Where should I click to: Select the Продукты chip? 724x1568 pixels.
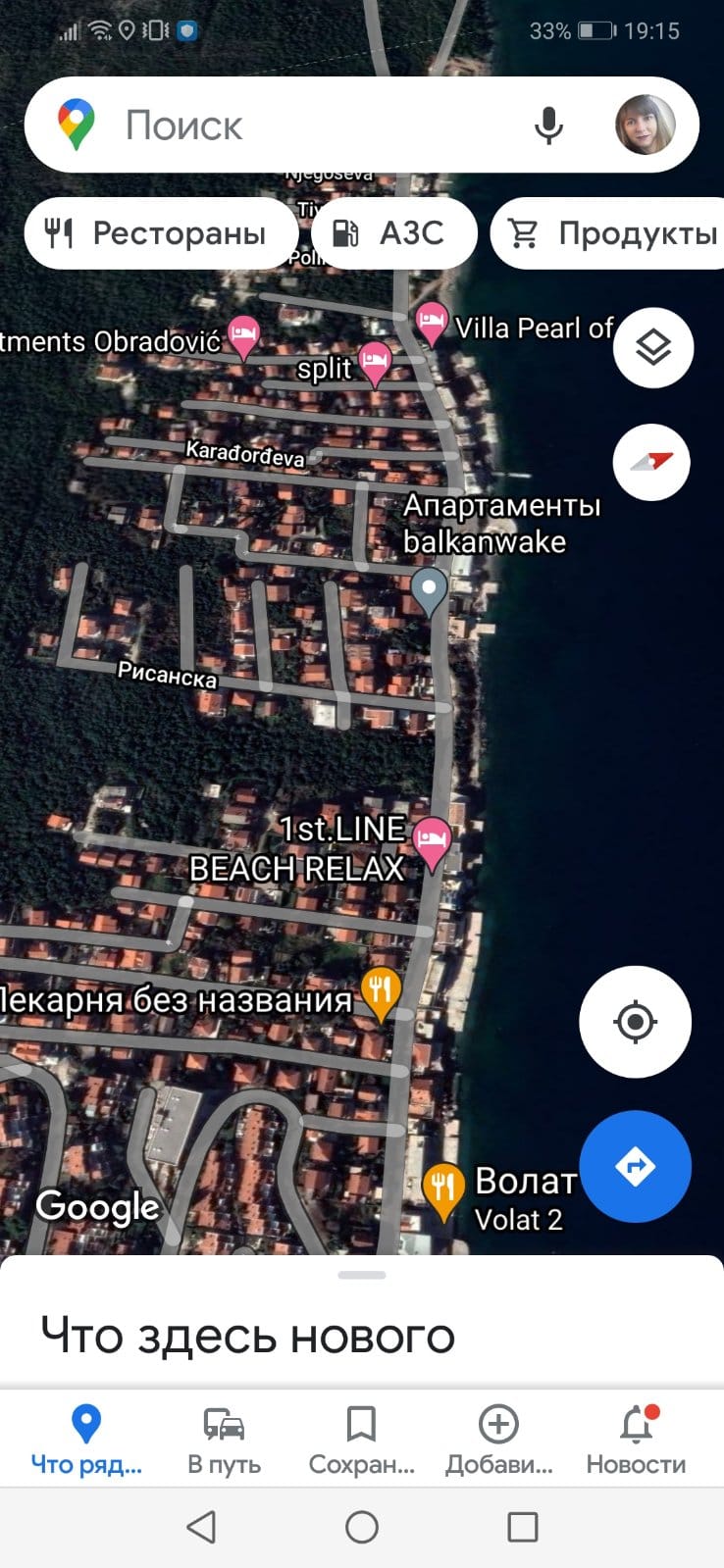(x=608, y=233)
